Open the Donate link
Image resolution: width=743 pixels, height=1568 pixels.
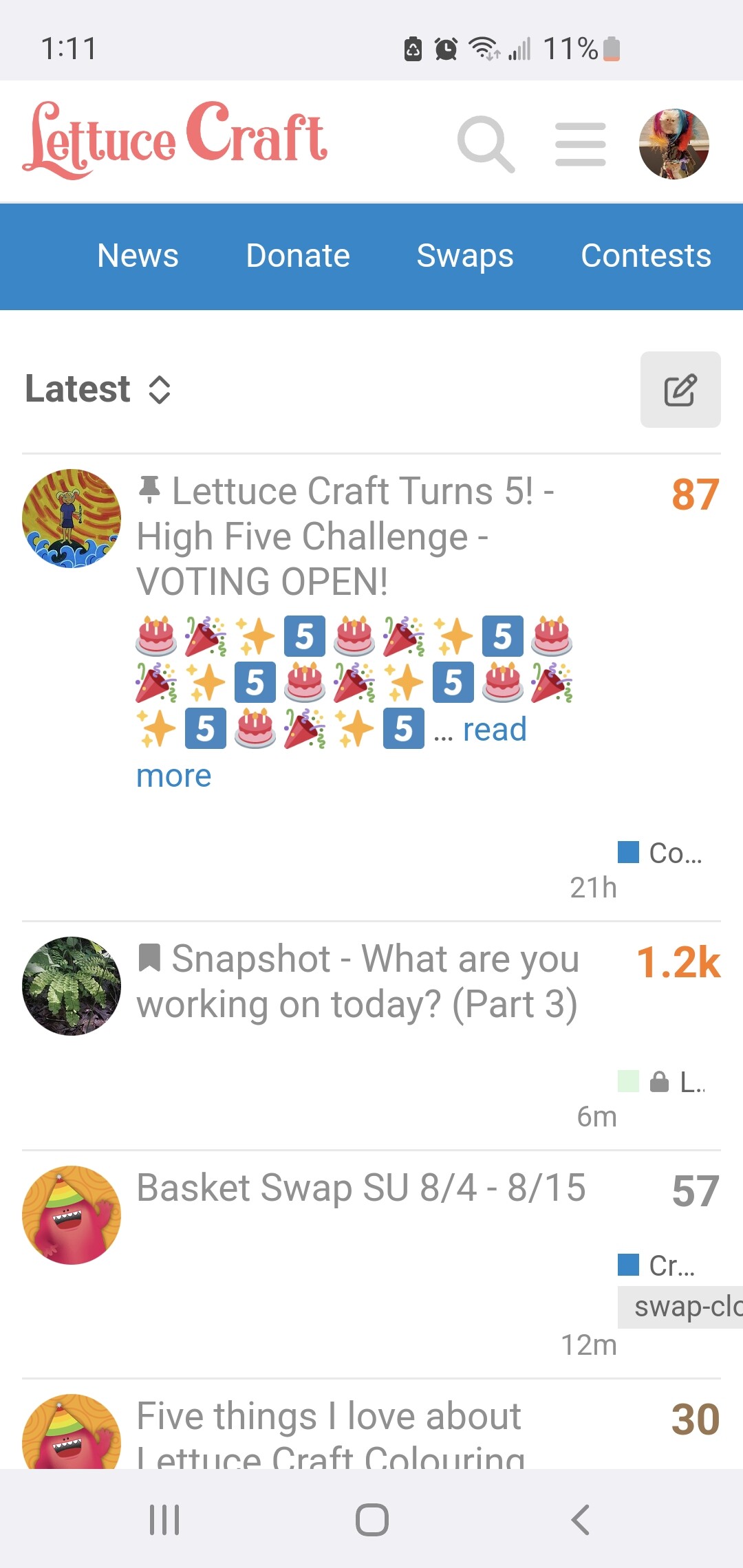coord(298,256)
